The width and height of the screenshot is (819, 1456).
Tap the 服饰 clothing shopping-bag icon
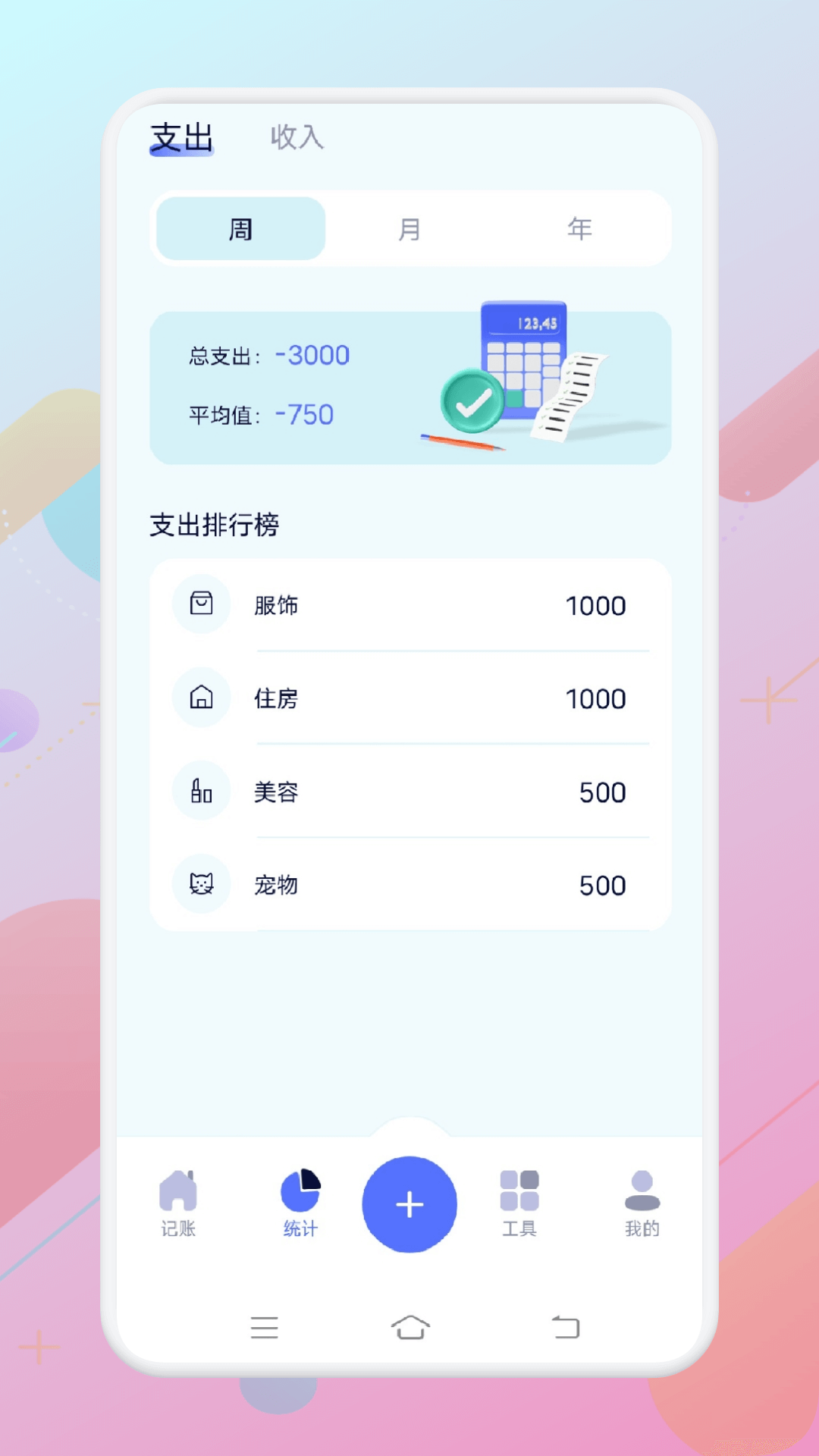coord(201,604)
